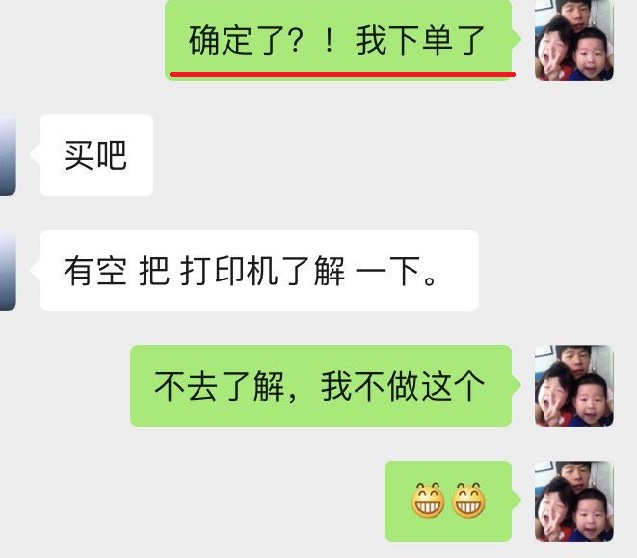Open profile avatar beside the emoji message
The image size is (637, 558).
point(574,501)
